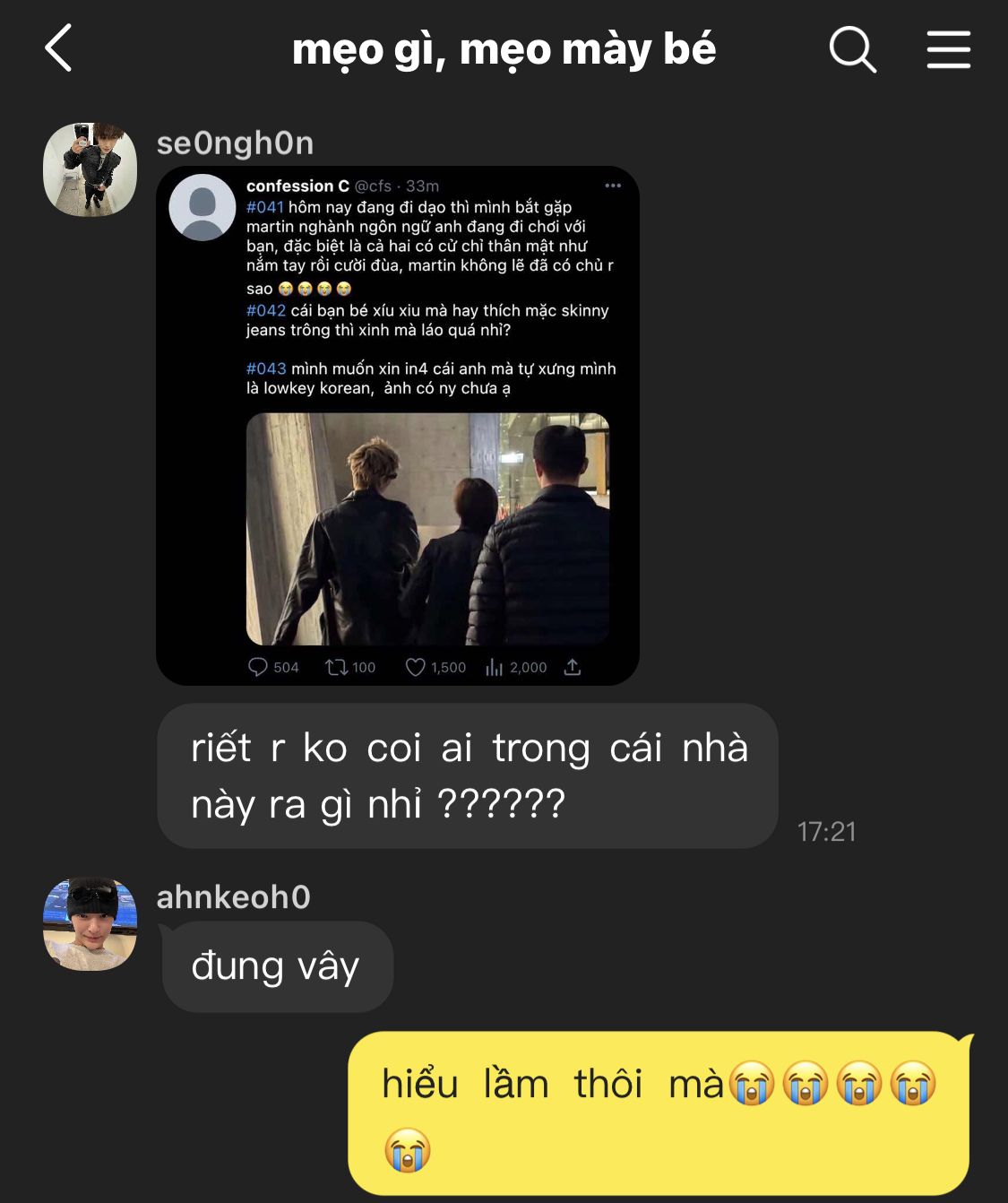Viewport: 1008px width, 1203px height.
Task: View se0ngh0n's profile picture
Action: click(x=90, y=170)
